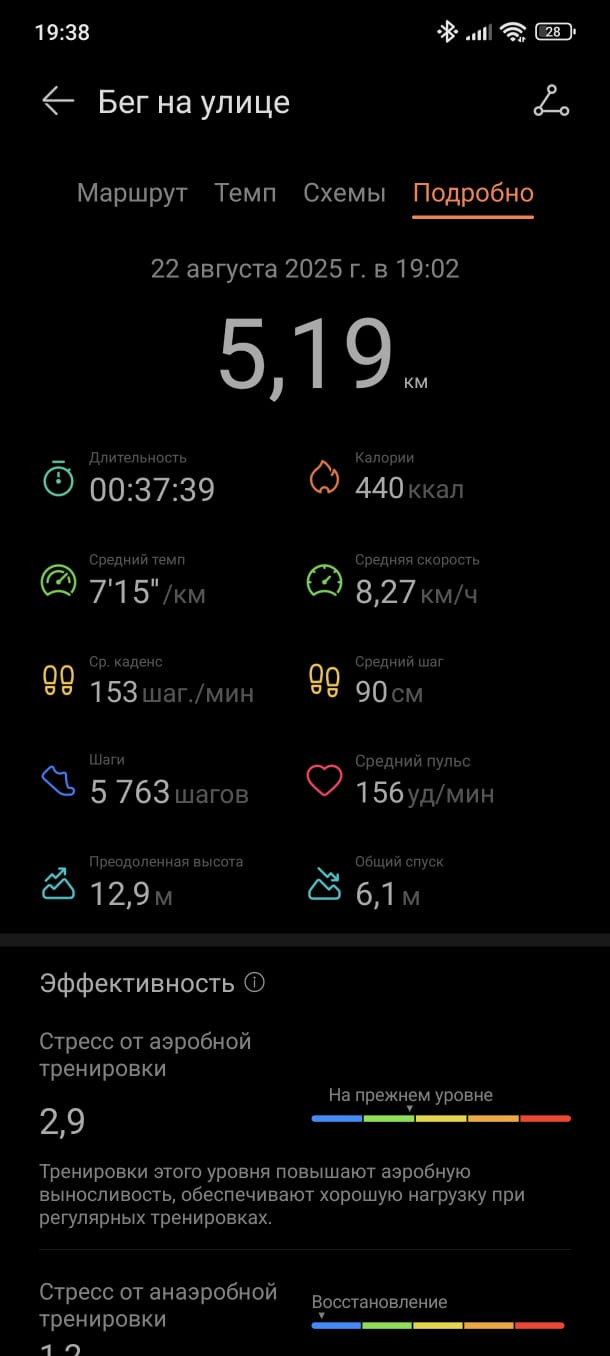Select the Подробно tab

473,194
